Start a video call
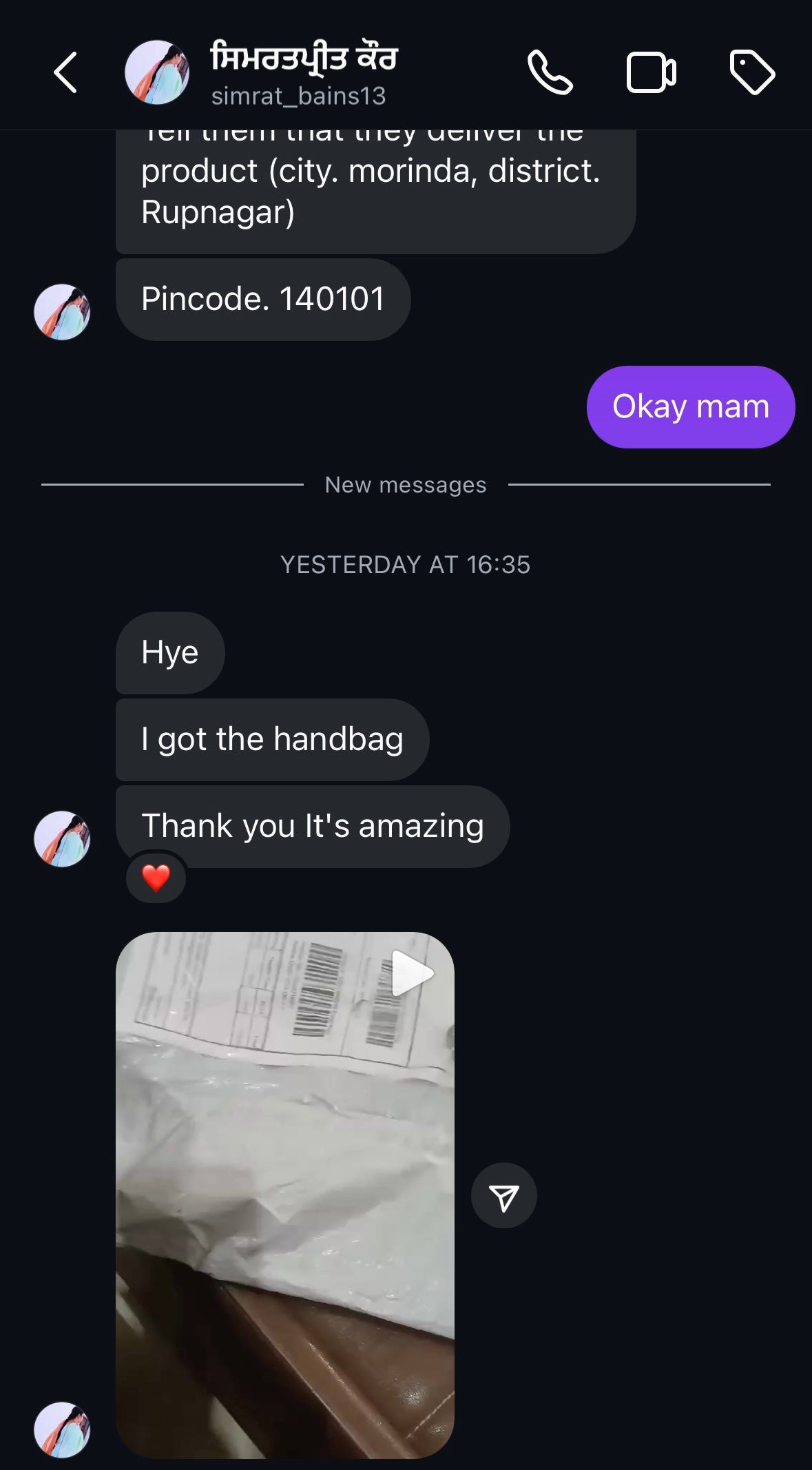The width and height of the screenshot is (812, 1470). click(x=651, y=72)
